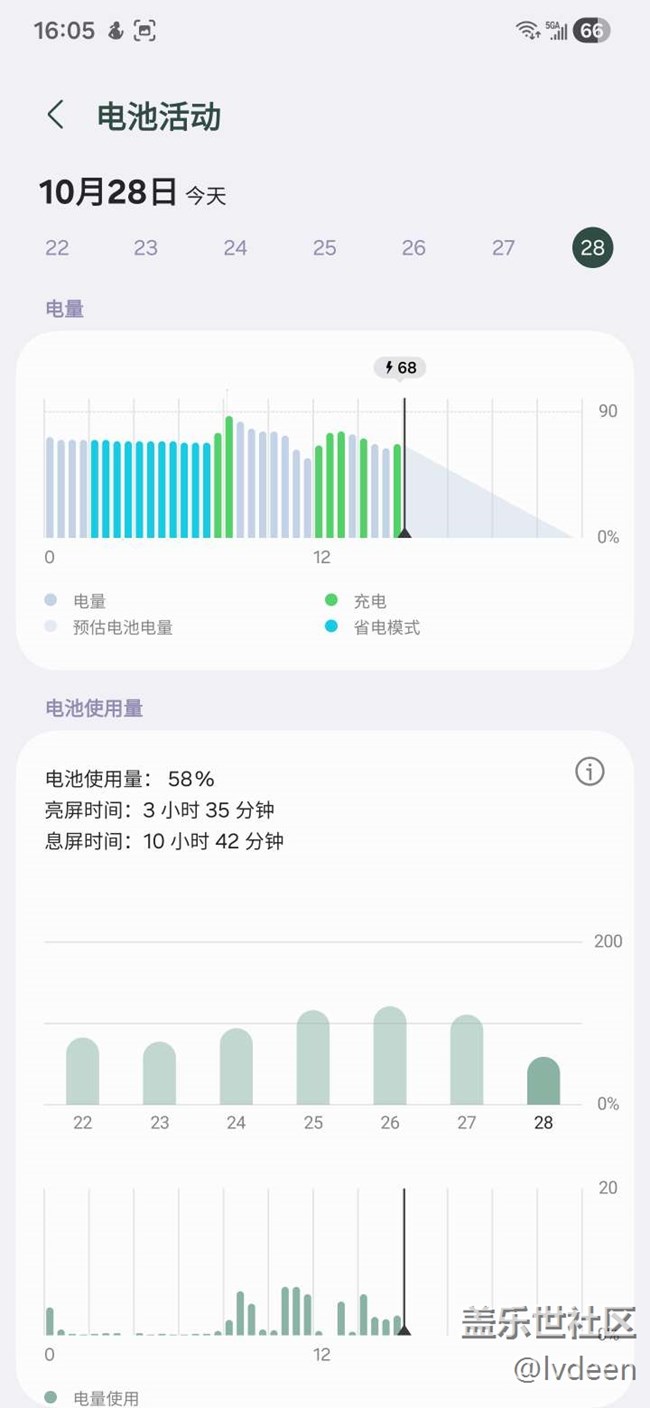Select date 24 in the date row
Image resolution: width=650 pixels, height=1408 pixels.
(235, 248)
